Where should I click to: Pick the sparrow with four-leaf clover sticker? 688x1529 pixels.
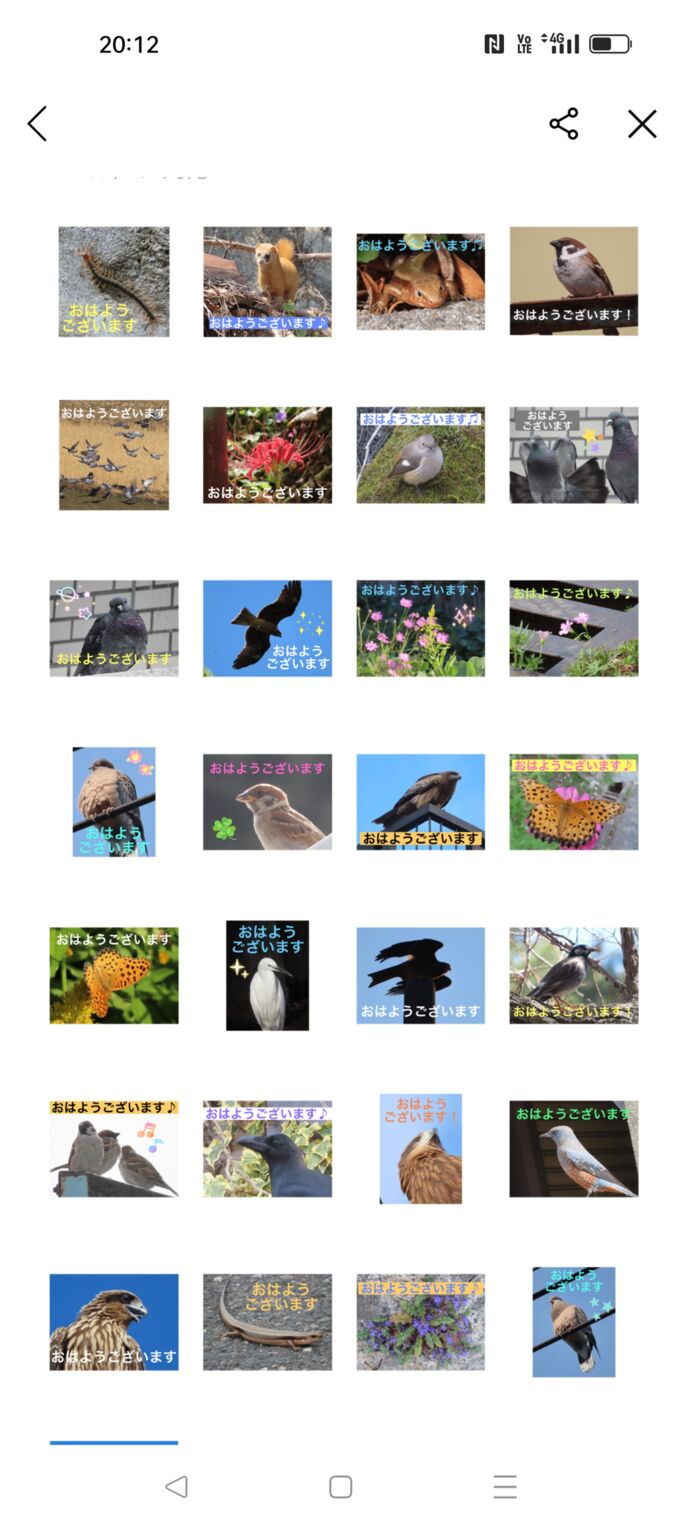coord(267,802)
